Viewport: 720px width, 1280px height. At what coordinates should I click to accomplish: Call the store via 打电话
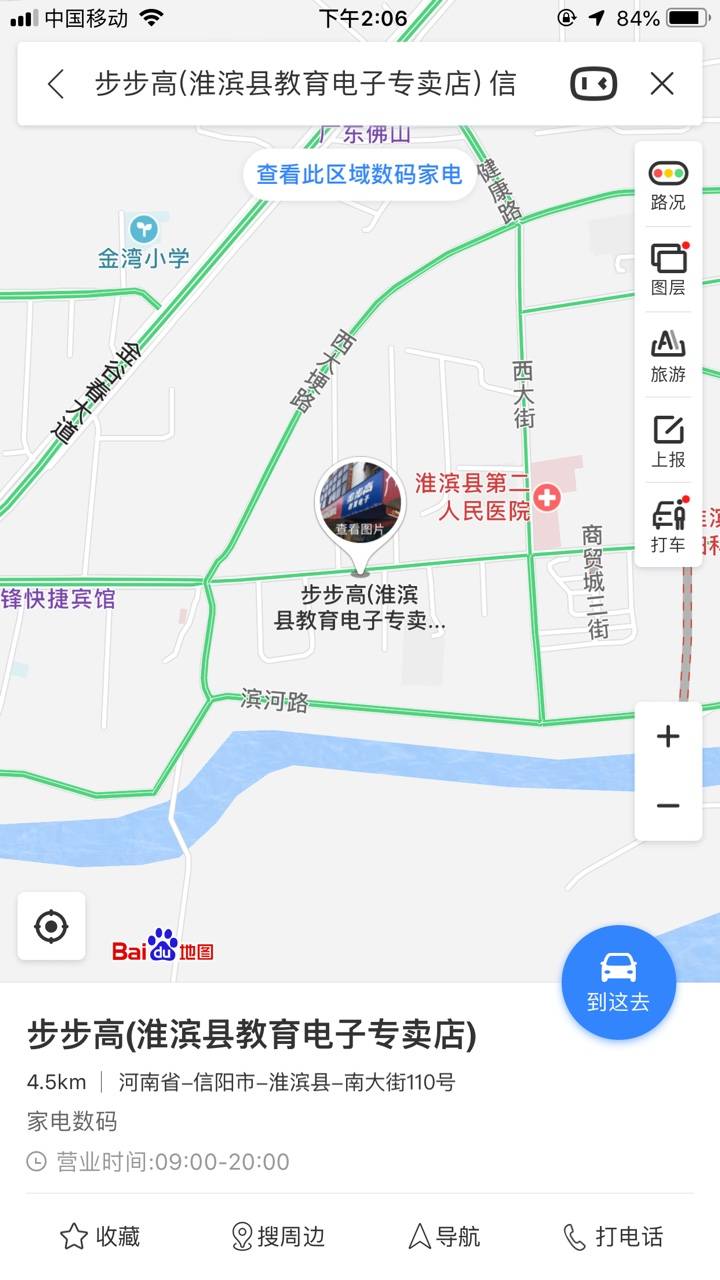click(x=613, y=1236)
